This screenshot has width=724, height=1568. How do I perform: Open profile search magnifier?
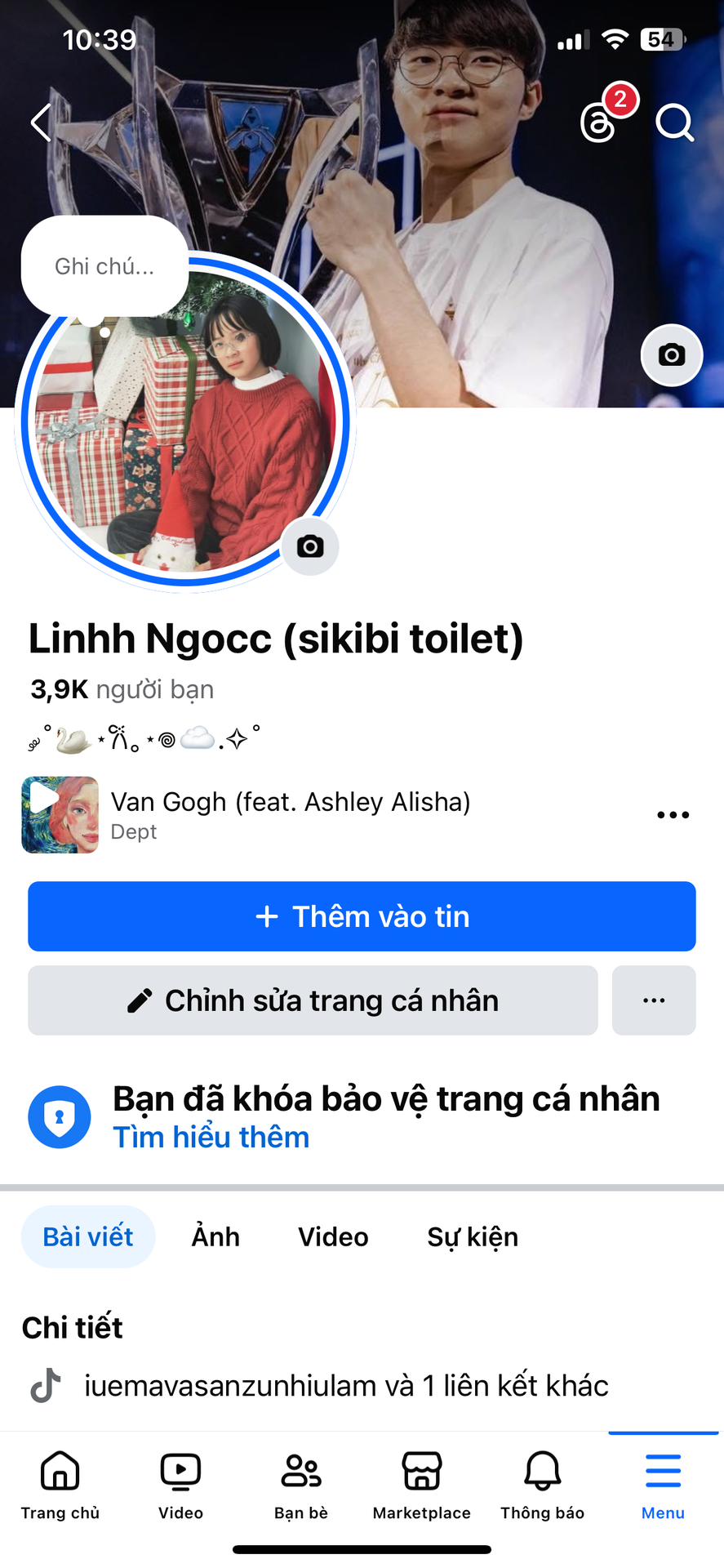pyautogui.click(x=674, y=123)
